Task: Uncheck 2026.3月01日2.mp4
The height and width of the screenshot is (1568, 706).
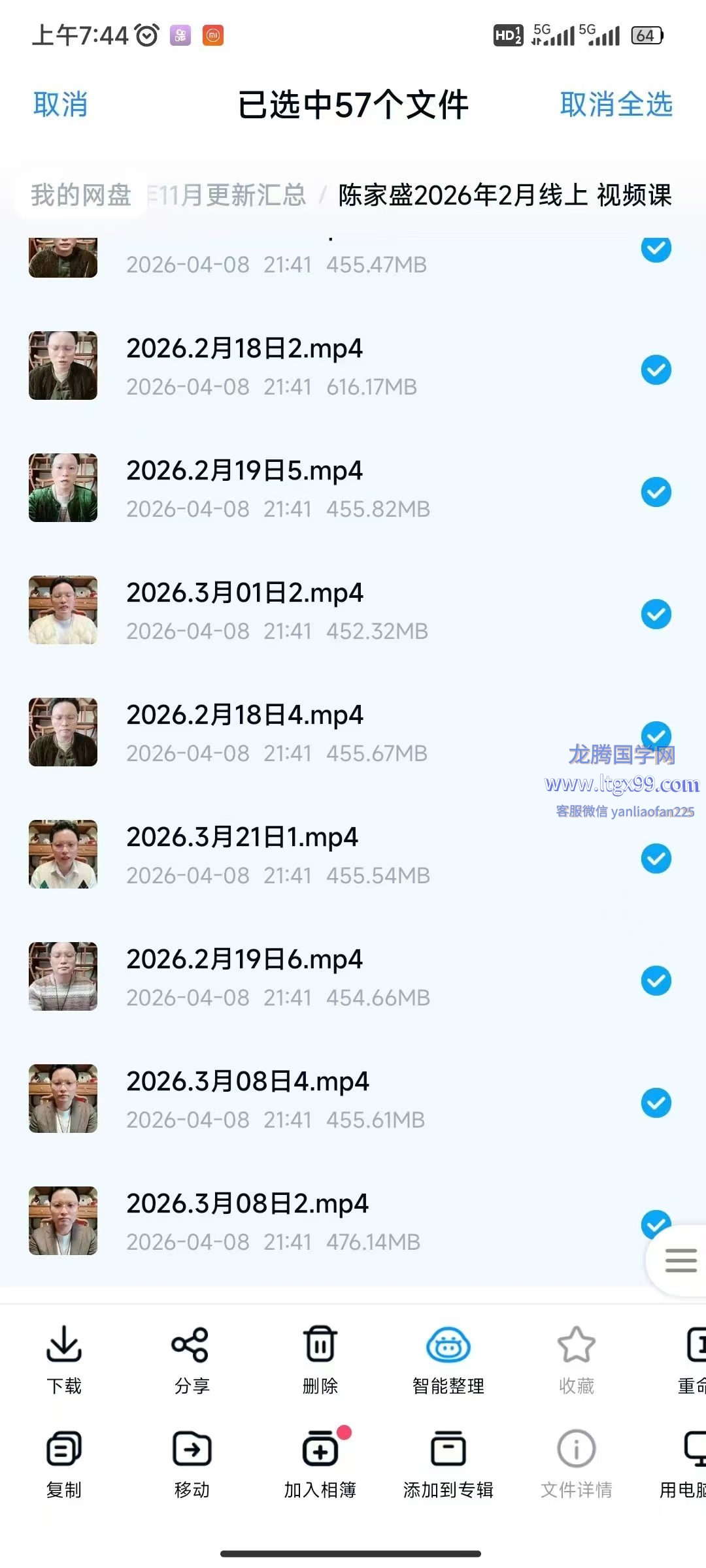Action: pos(656,615)
